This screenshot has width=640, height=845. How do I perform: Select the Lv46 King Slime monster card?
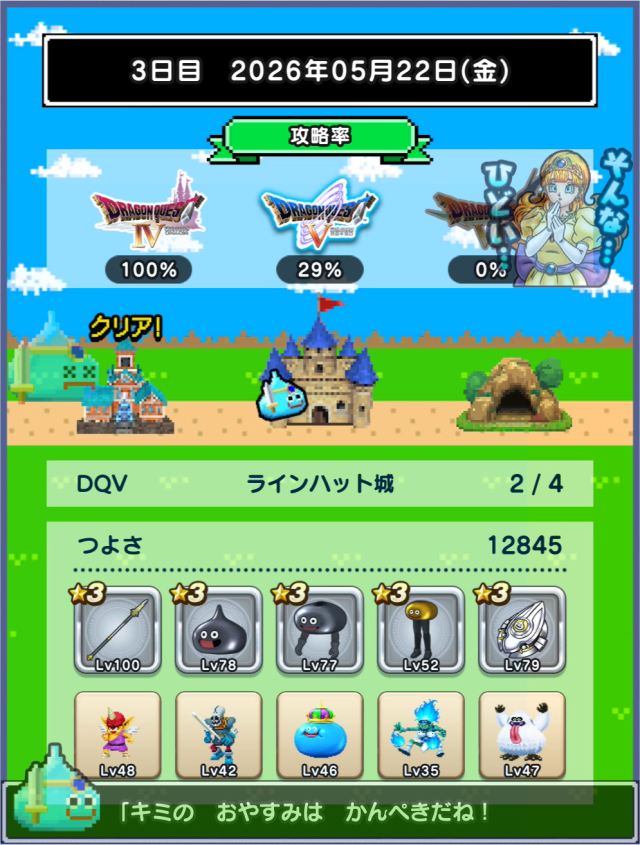click(320, 735)
